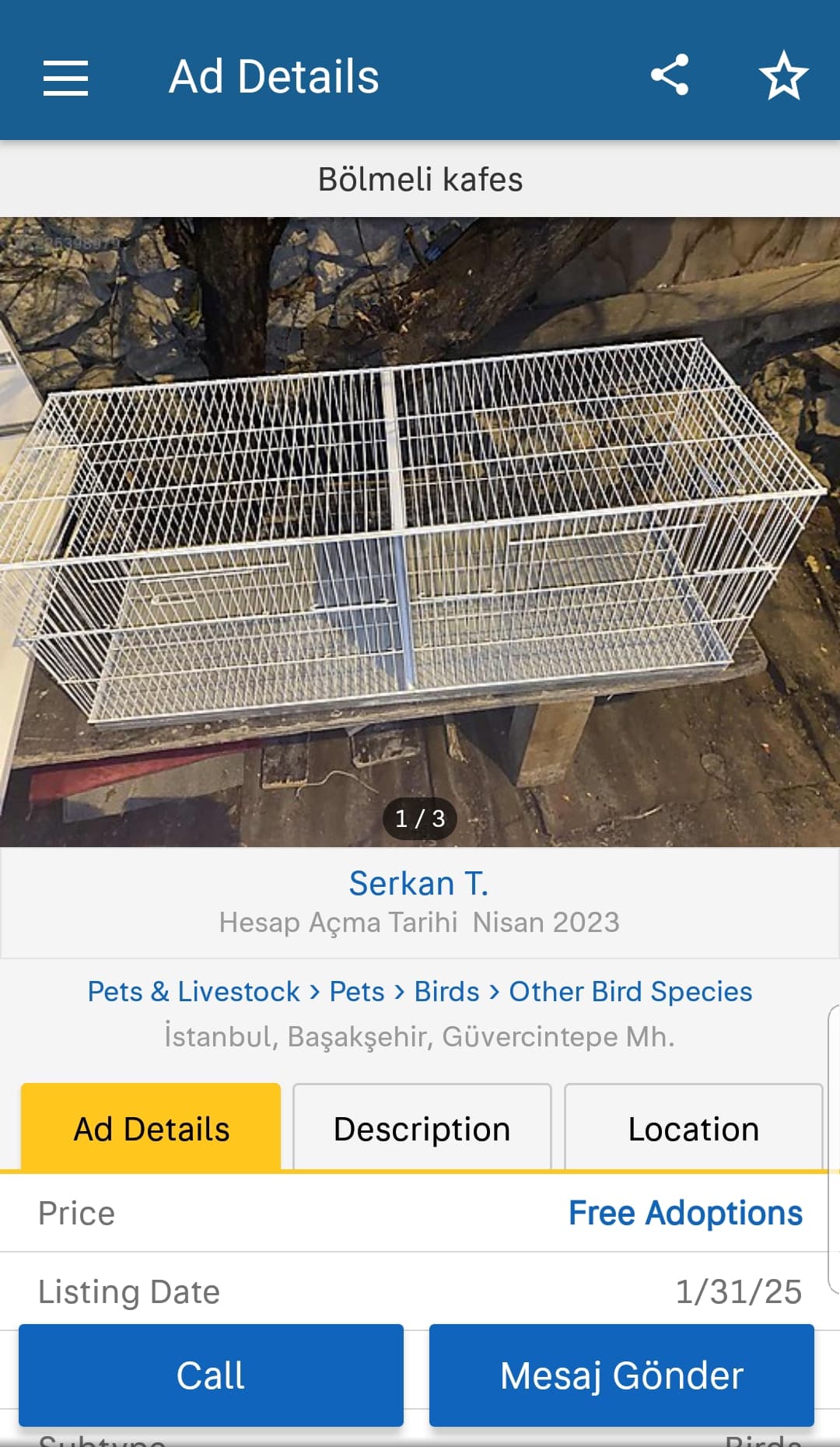Tap Mesaj Gönder to message seller

(621, 1375)
